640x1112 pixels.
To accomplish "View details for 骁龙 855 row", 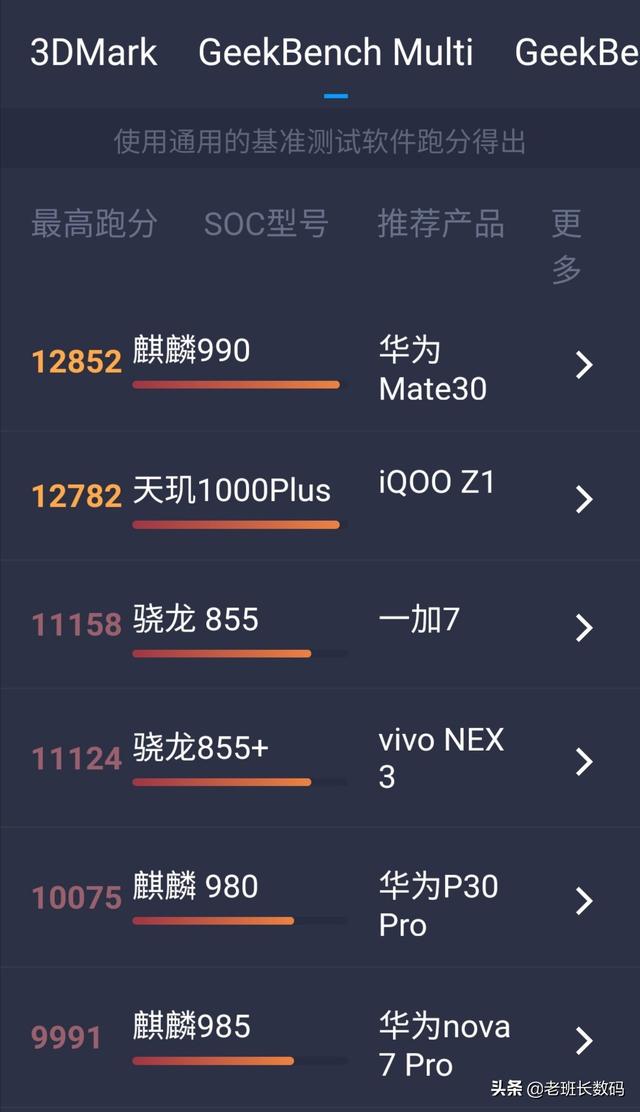I will point(320,624).
